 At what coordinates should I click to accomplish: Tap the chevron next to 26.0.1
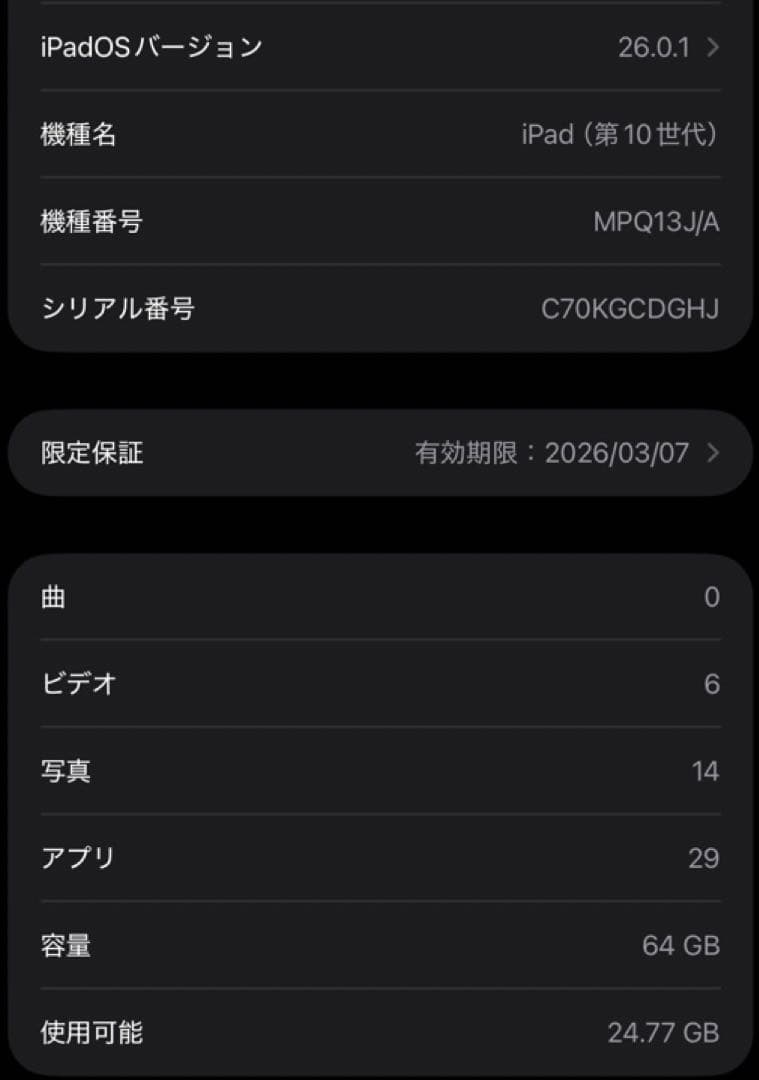[x=712, y=46]
